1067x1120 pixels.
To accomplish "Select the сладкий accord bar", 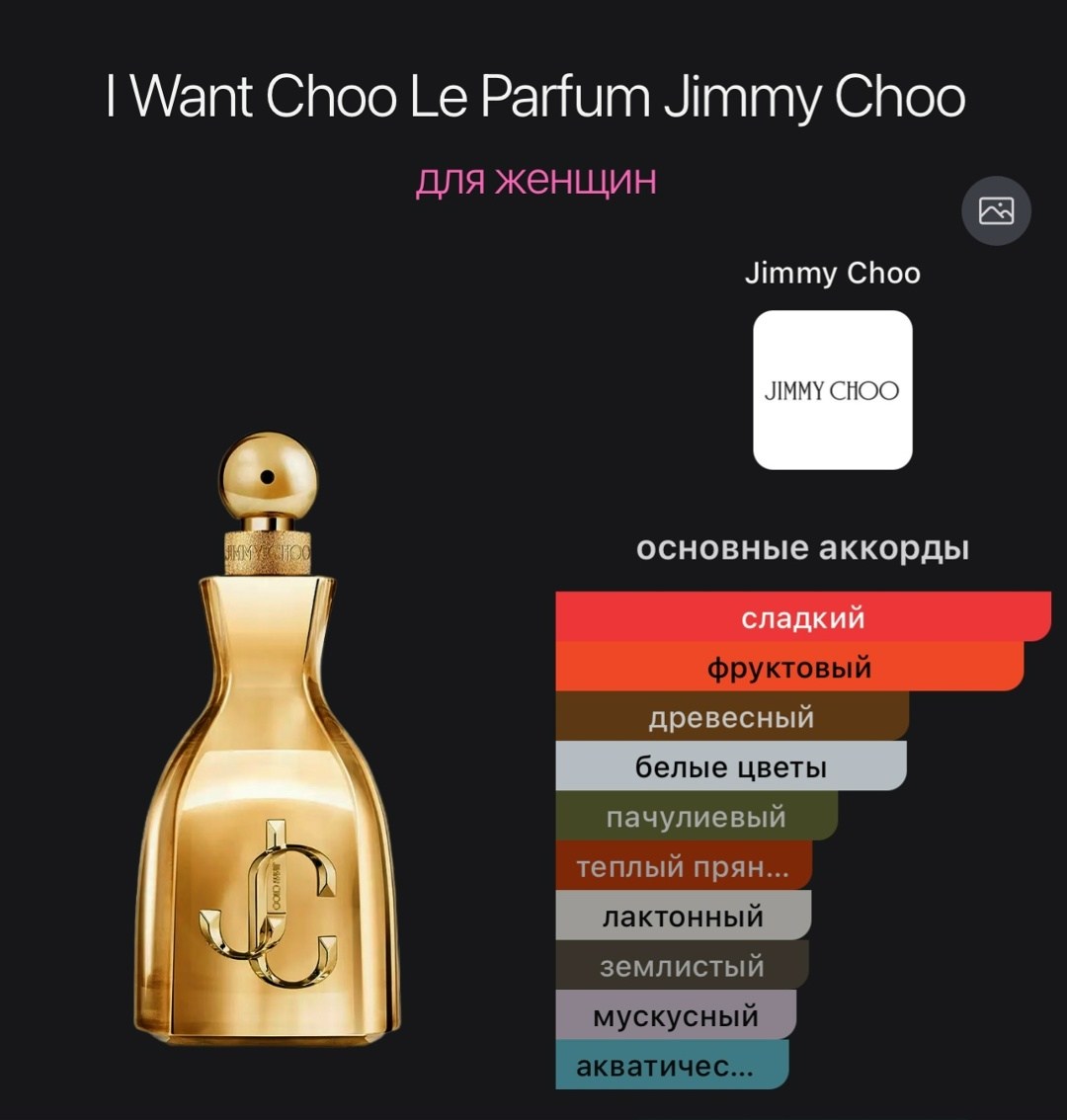I will pos(803,616).
